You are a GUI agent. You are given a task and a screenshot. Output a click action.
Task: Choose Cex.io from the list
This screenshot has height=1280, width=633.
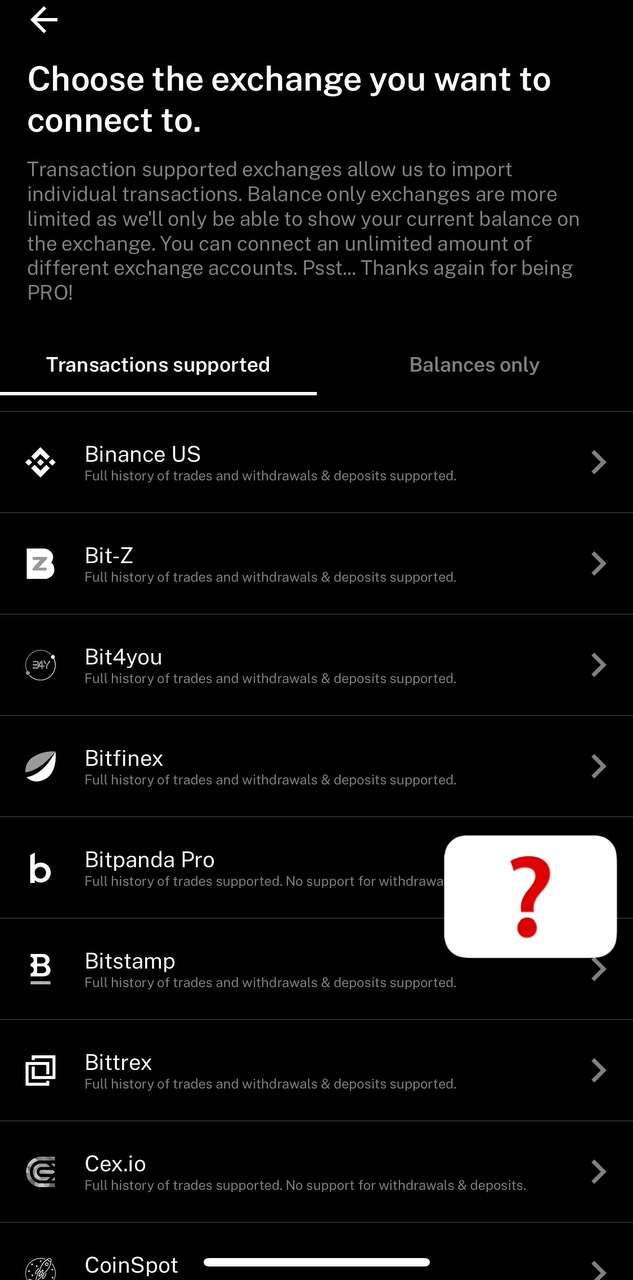point(316,1171)
